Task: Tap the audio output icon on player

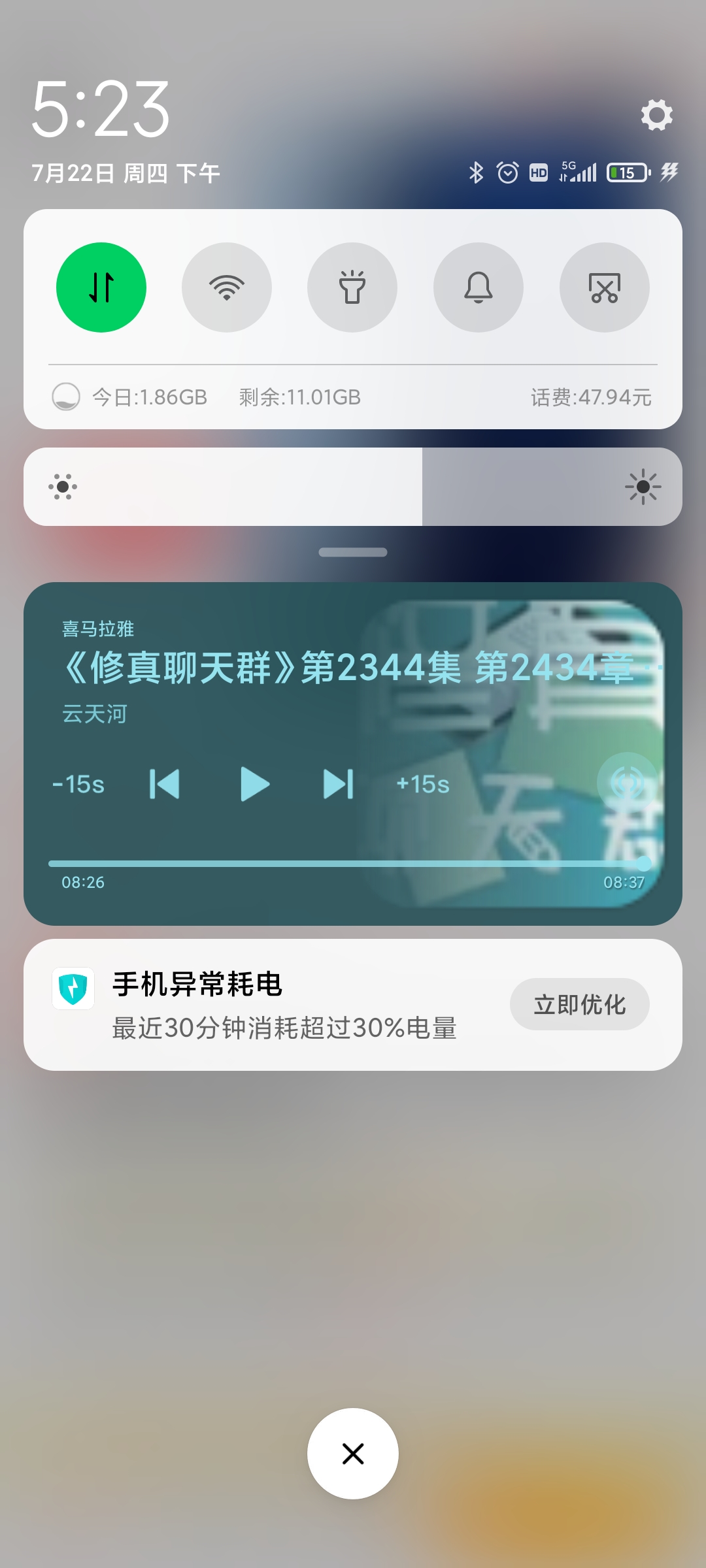Action: [x=628, y=783]
